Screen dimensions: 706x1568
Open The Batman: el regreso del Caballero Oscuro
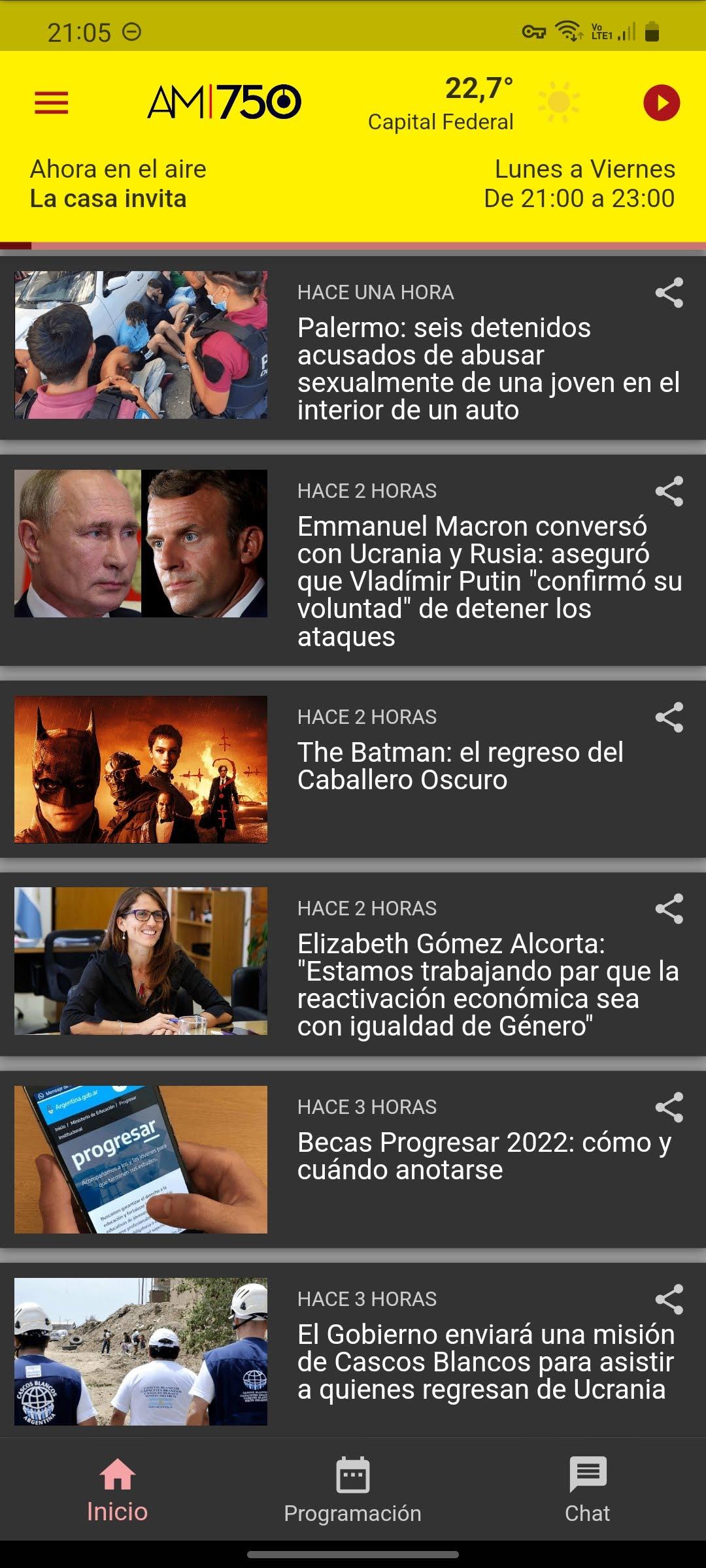[353, 769]
